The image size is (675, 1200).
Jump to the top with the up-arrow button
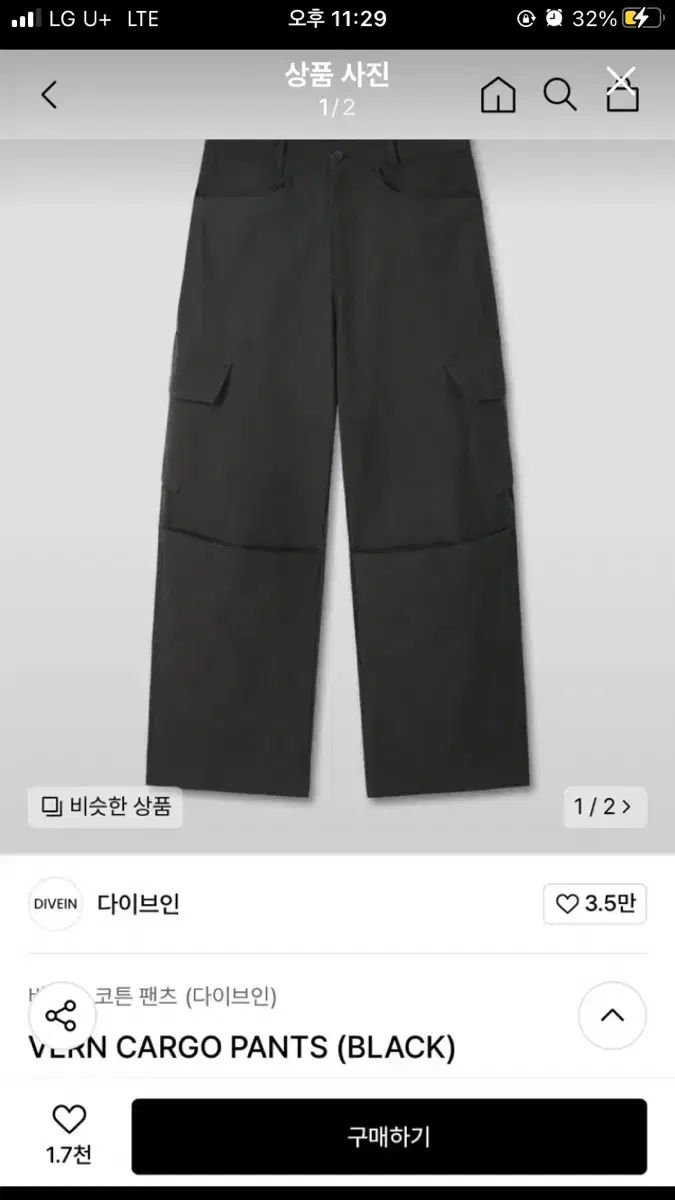click(612, 1016)
